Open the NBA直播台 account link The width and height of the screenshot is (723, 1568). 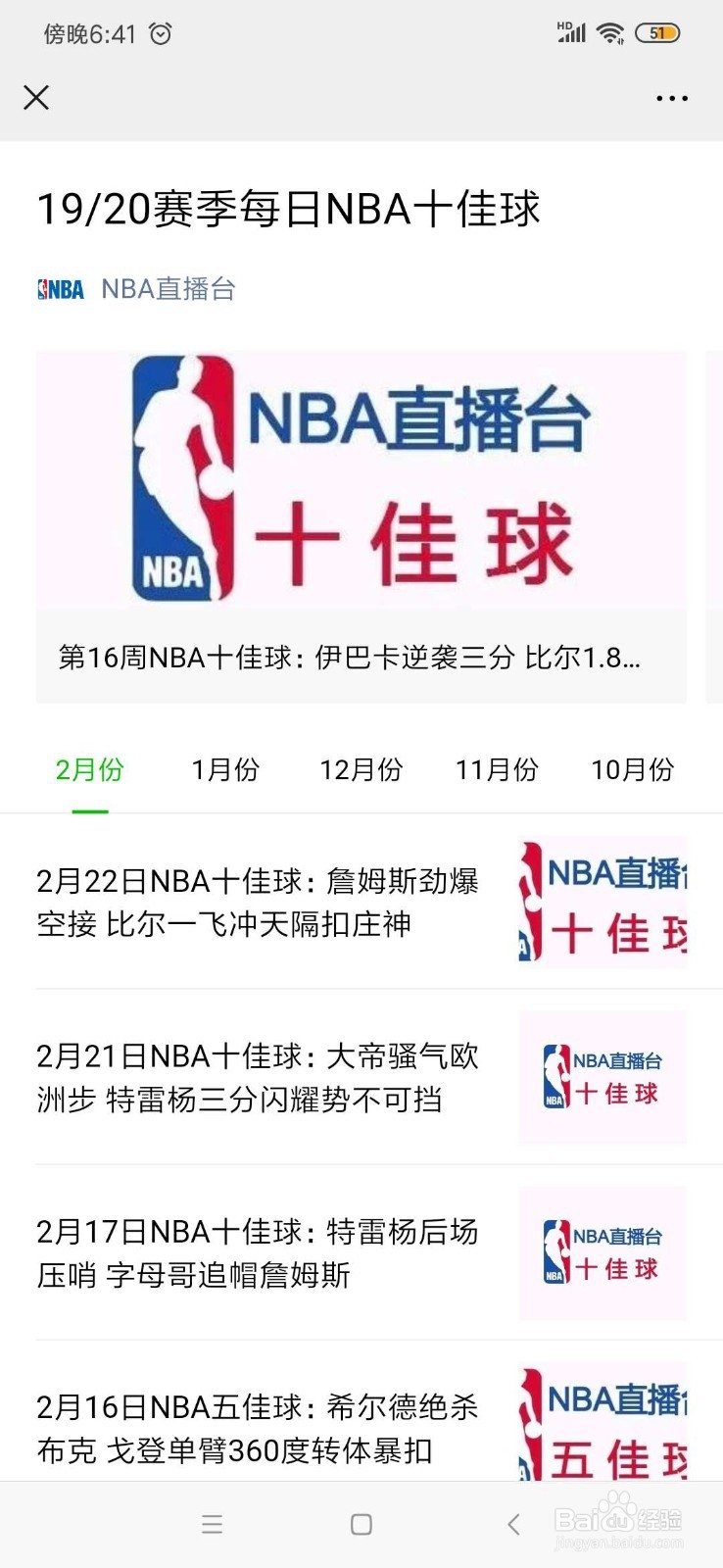[x=167, y=288]
